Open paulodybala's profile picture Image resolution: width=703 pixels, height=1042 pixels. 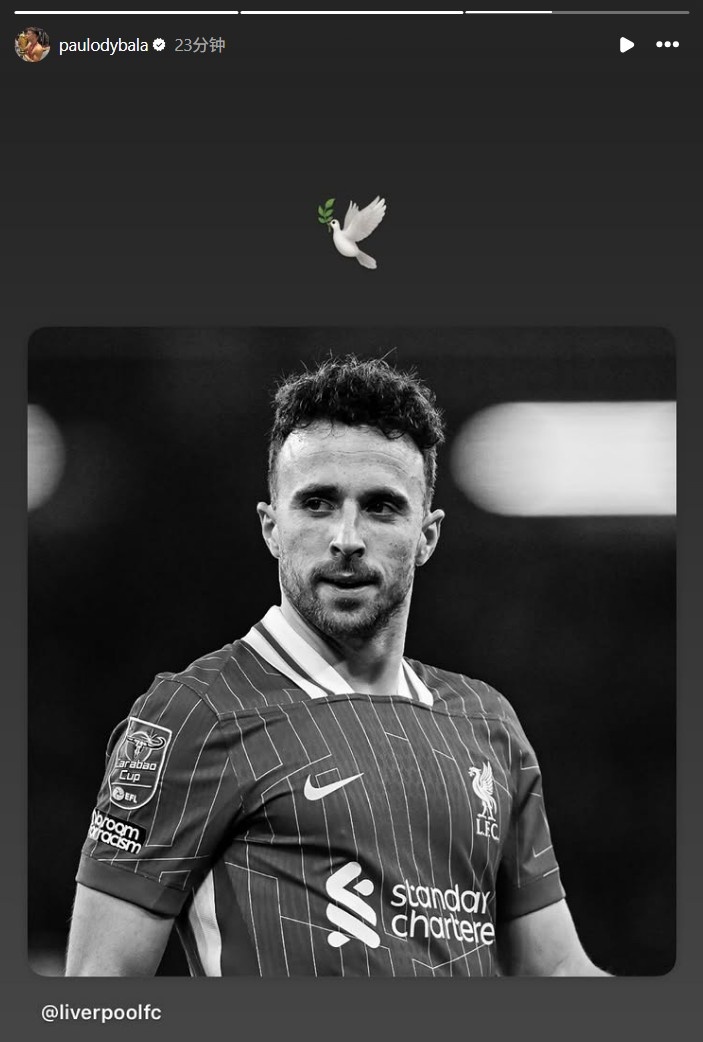(32, 45)
